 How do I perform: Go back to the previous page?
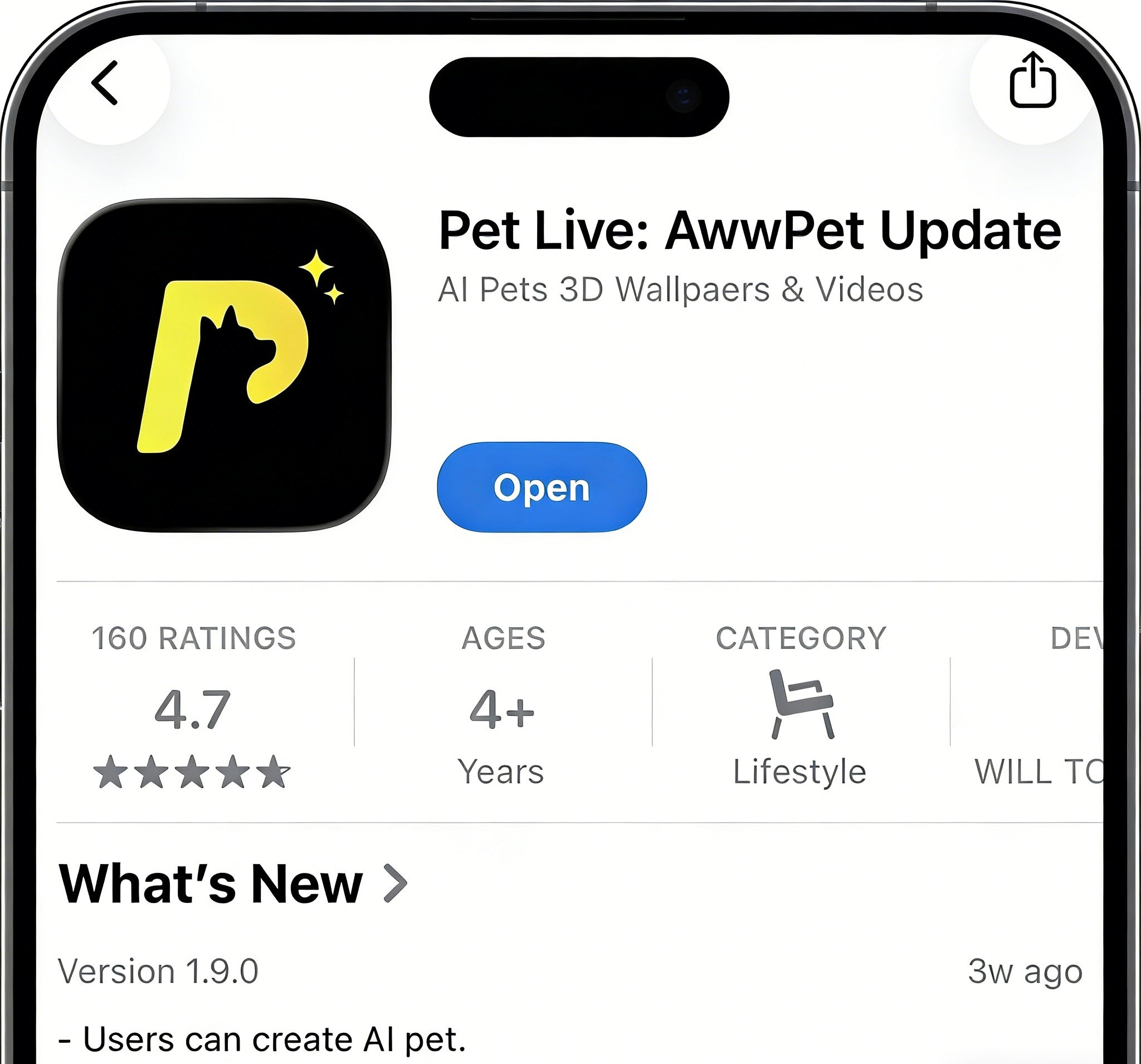105,83
